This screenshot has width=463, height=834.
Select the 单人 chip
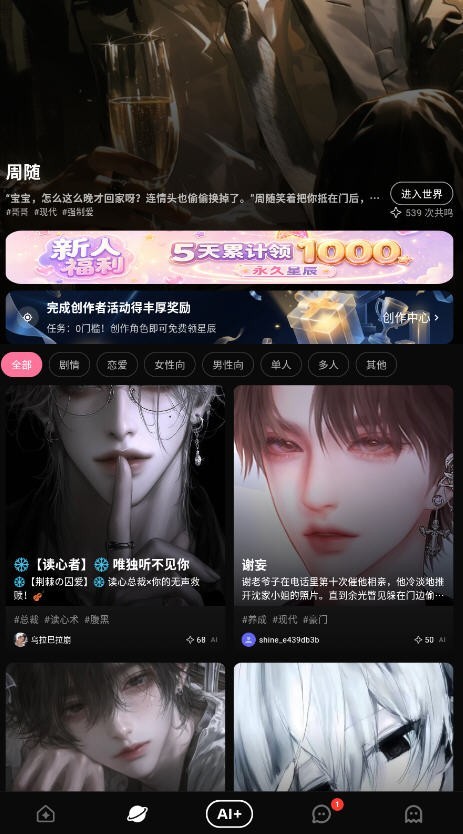click(x=280, y=364)
